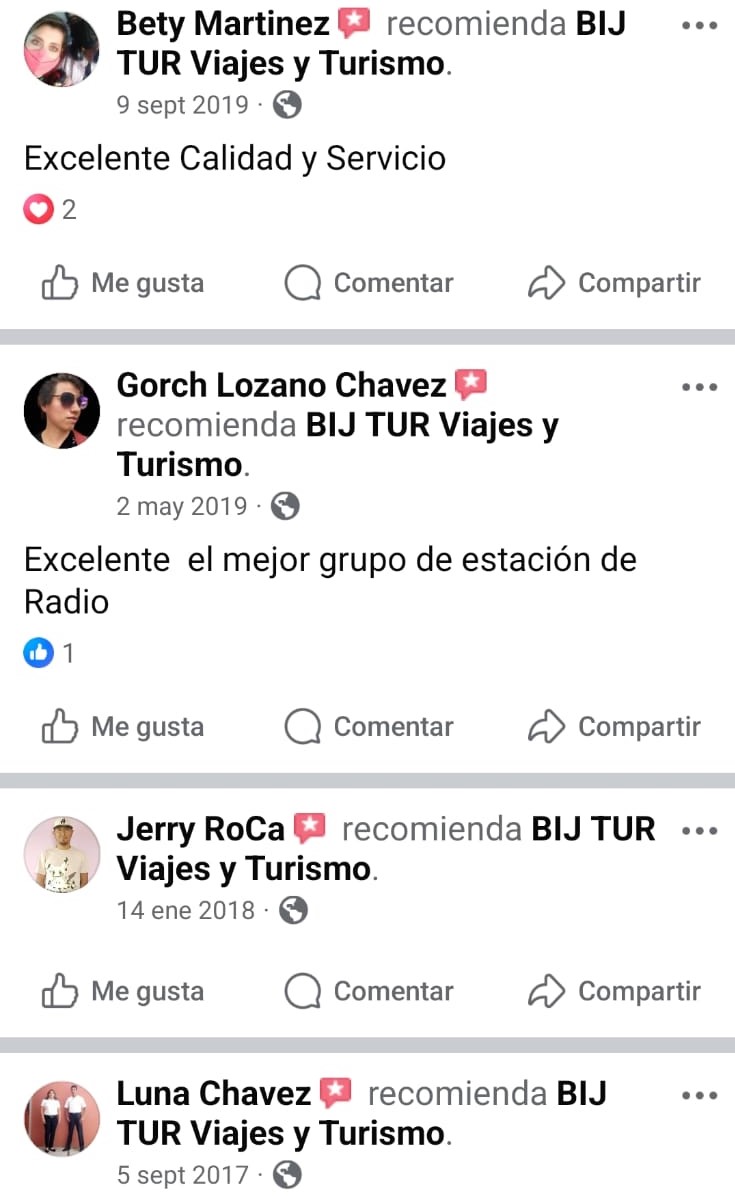This screenshot has width=735, height=1201.
Task: Open the options menu on Bety Martinez's review
Action: click(x=699, y=25)
